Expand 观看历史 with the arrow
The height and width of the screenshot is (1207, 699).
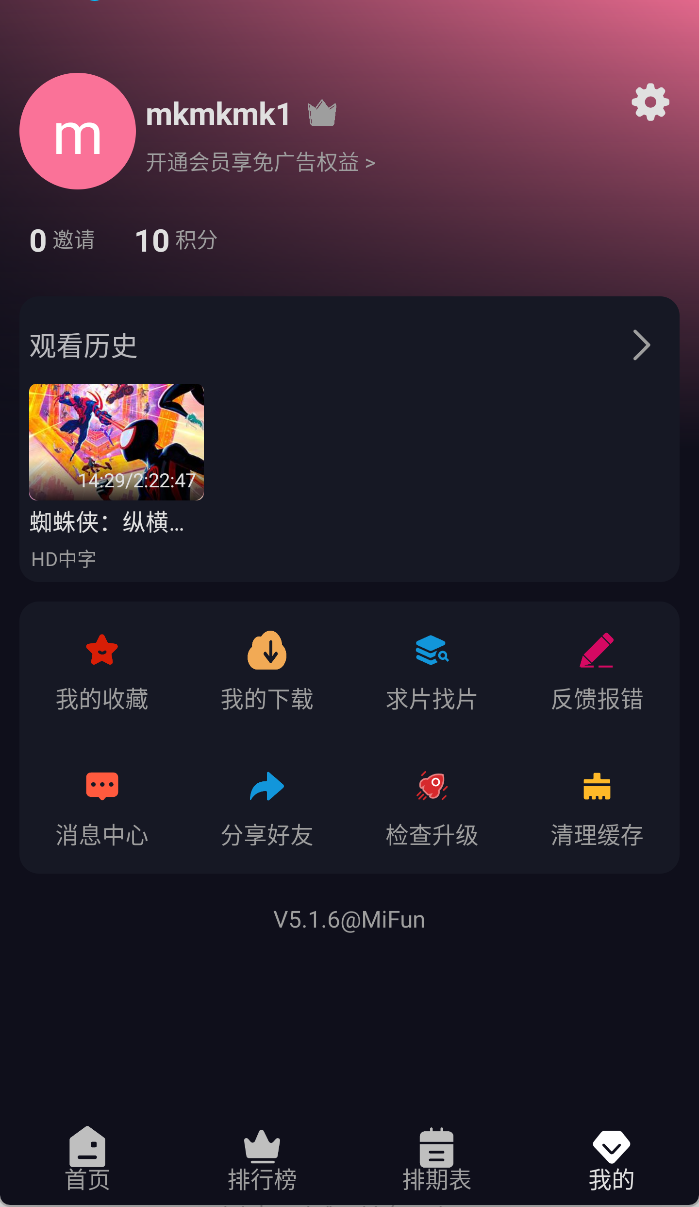[x=641, y=346]
